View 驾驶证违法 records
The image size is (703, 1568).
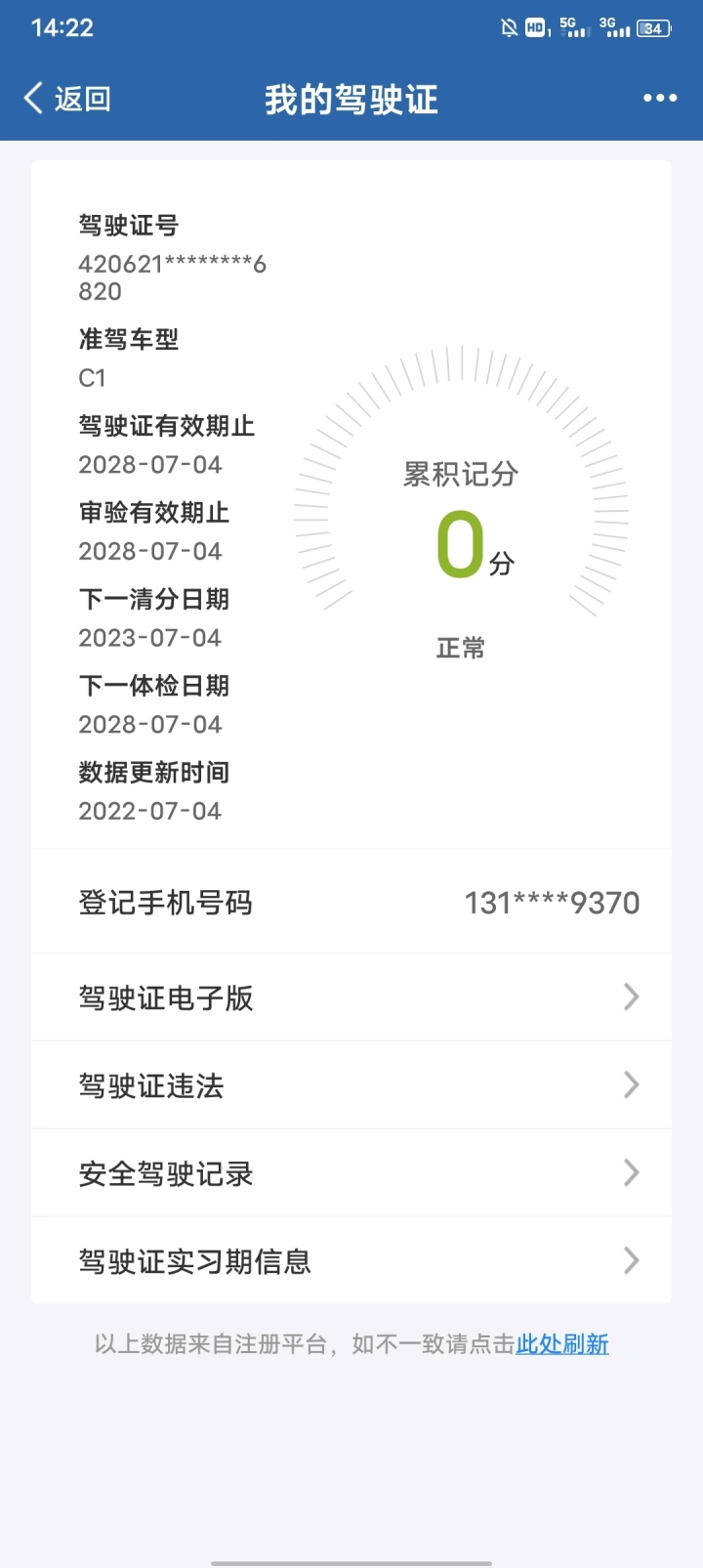pos(351,1085)
